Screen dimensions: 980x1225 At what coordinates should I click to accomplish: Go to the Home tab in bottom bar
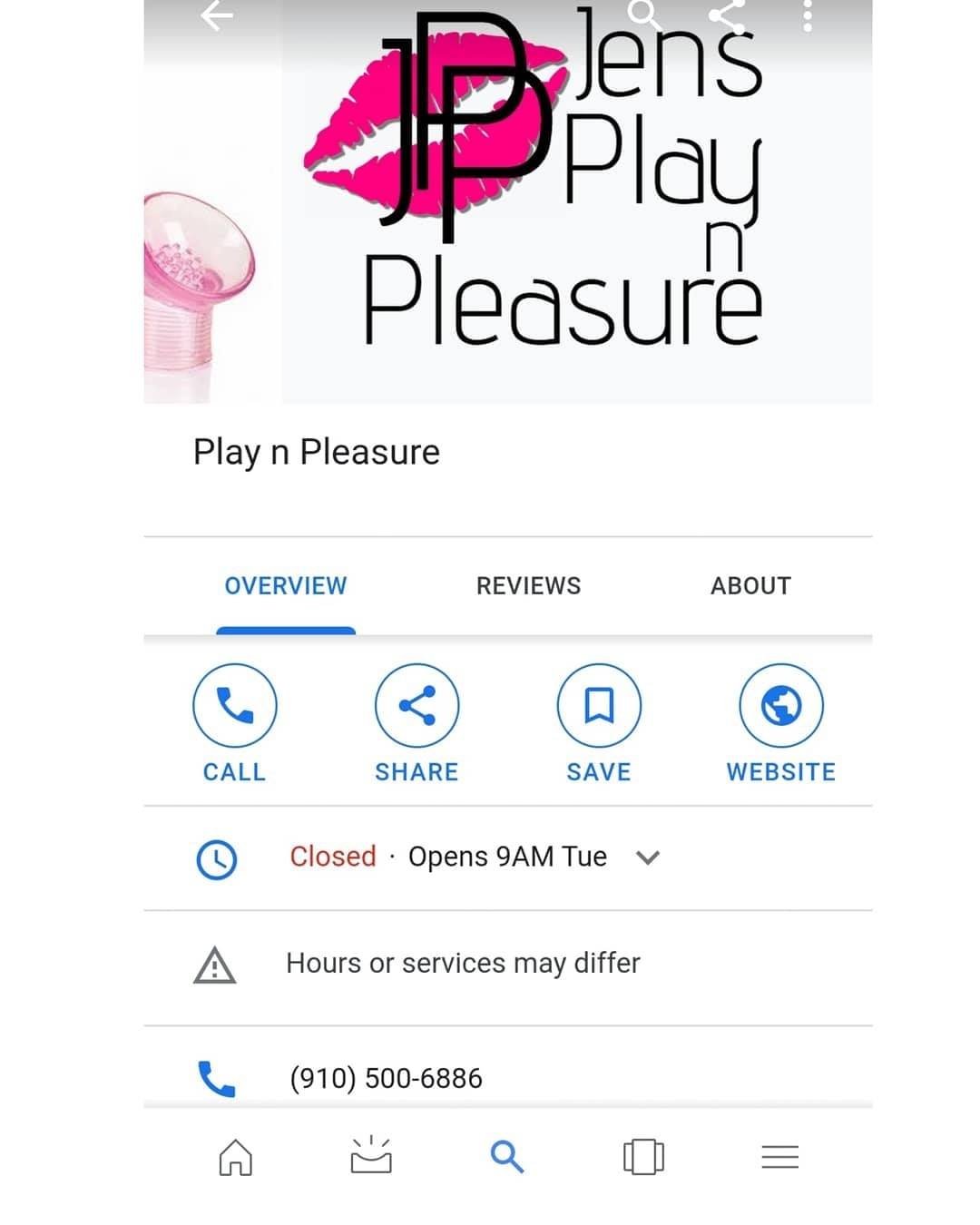click(x=235, y=1157)
